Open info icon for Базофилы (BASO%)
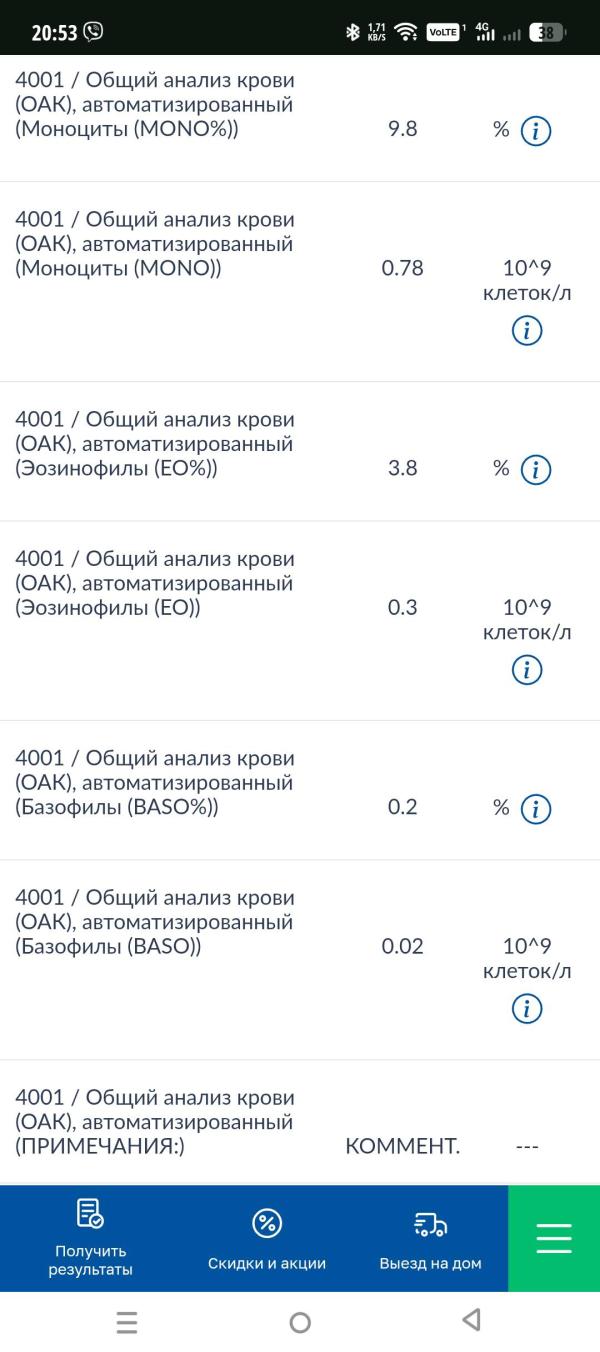The width and height of the screenshot is (600, 1352). coord(536,809)
